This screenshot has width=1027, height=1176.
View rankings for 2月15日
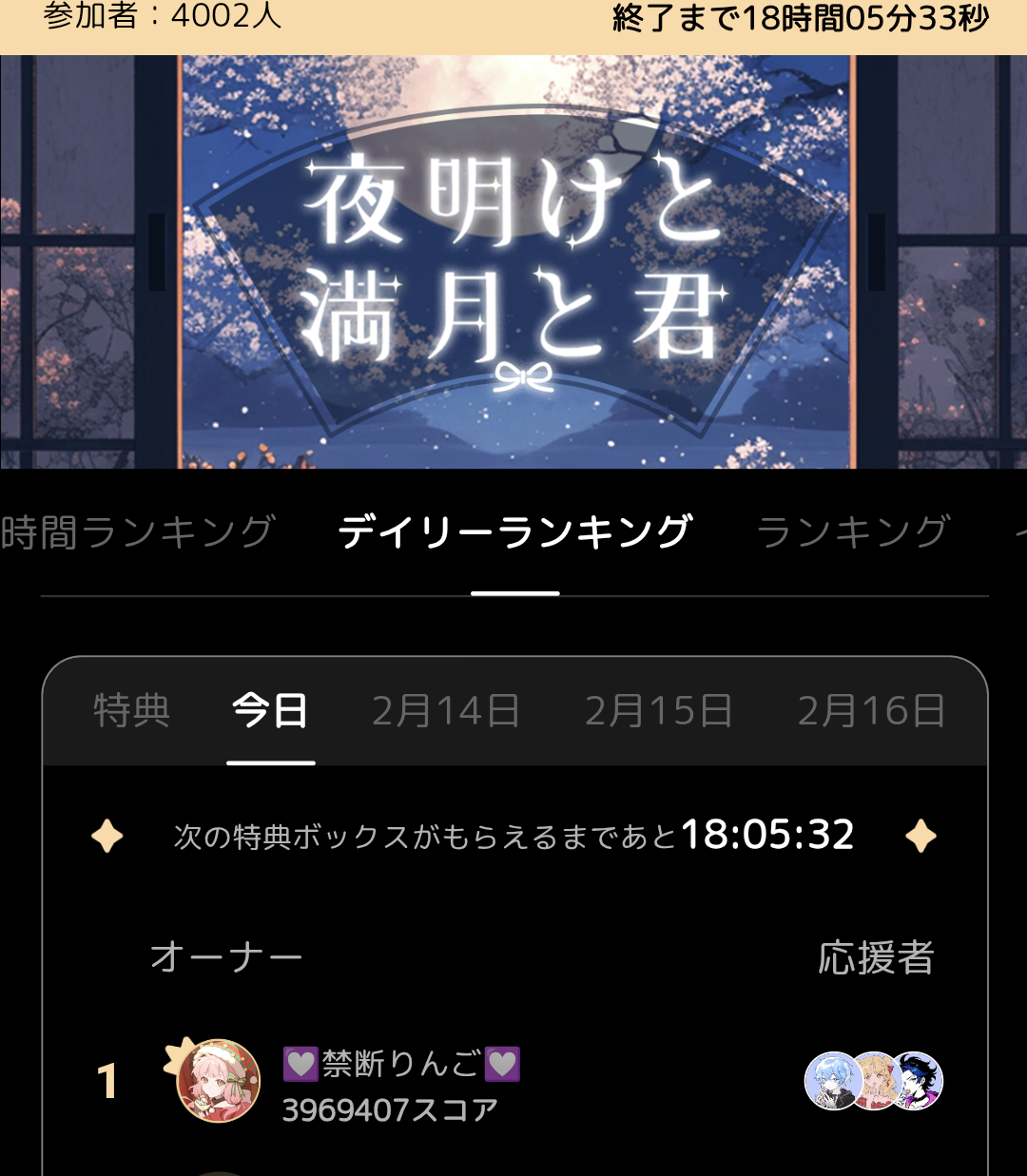click(x=659, y=711)
